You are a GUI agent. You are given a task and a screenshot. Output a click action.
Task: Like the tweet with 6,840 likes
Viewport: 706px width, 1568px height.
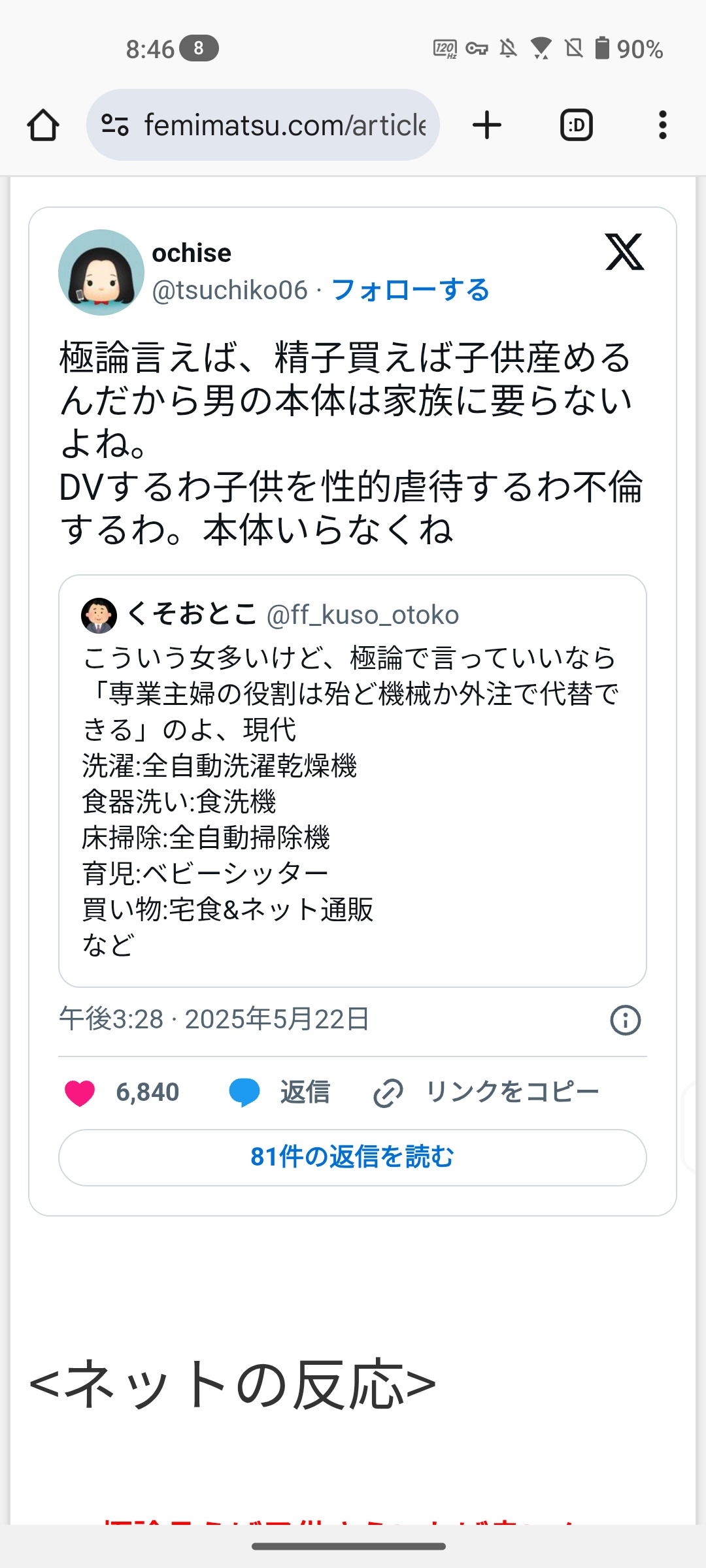[80, 1092]
